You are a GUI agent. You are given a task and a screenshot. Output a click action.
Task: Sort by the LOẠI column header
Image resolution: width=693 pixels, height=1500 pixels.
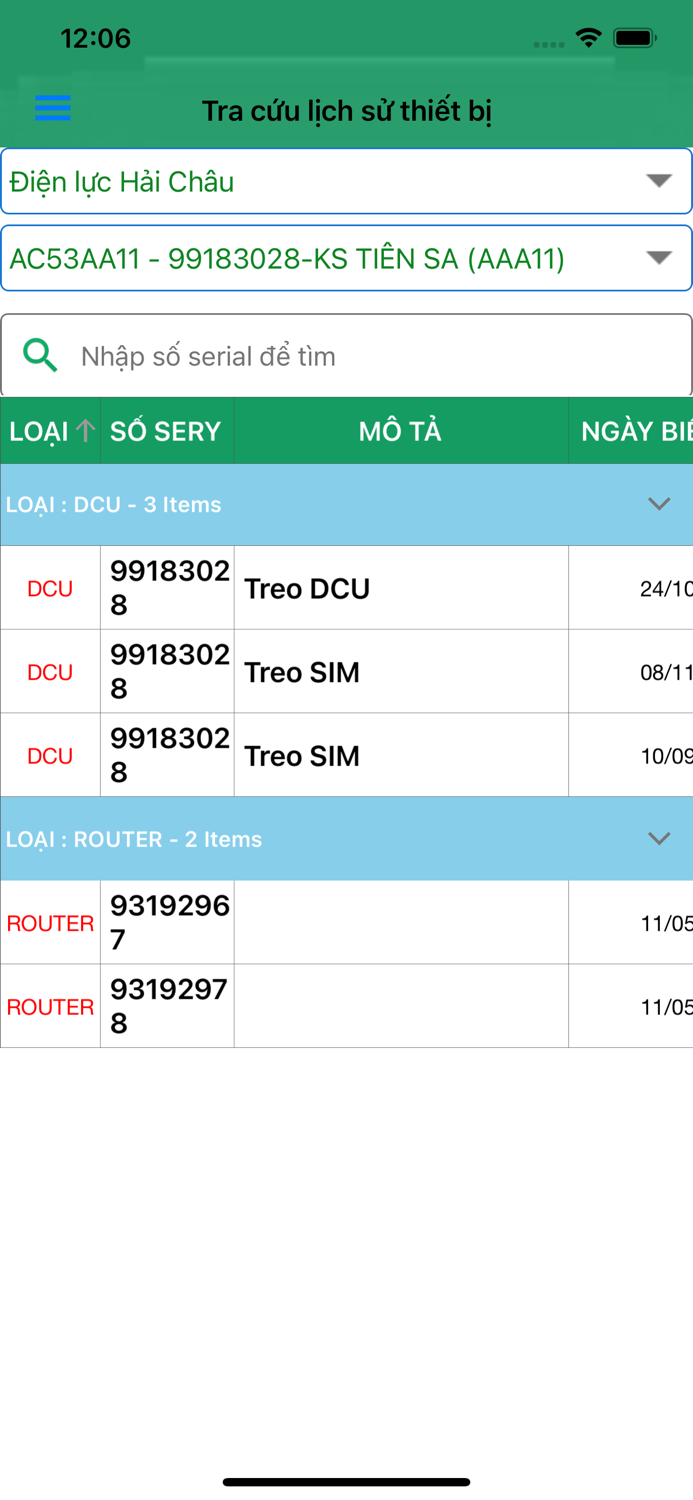coord(50,431)
